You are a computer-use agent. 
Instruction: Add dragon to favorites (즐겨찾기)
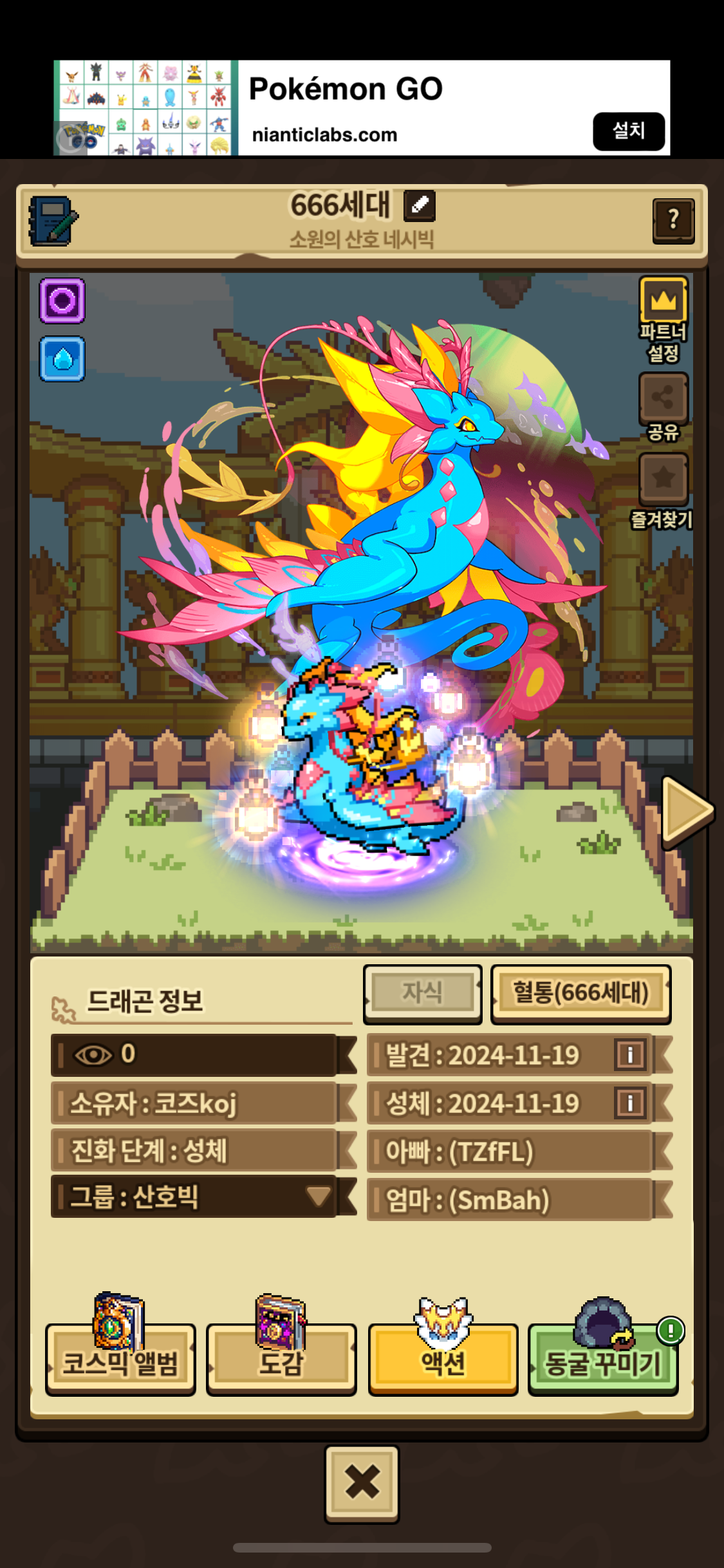pos(664,490)
